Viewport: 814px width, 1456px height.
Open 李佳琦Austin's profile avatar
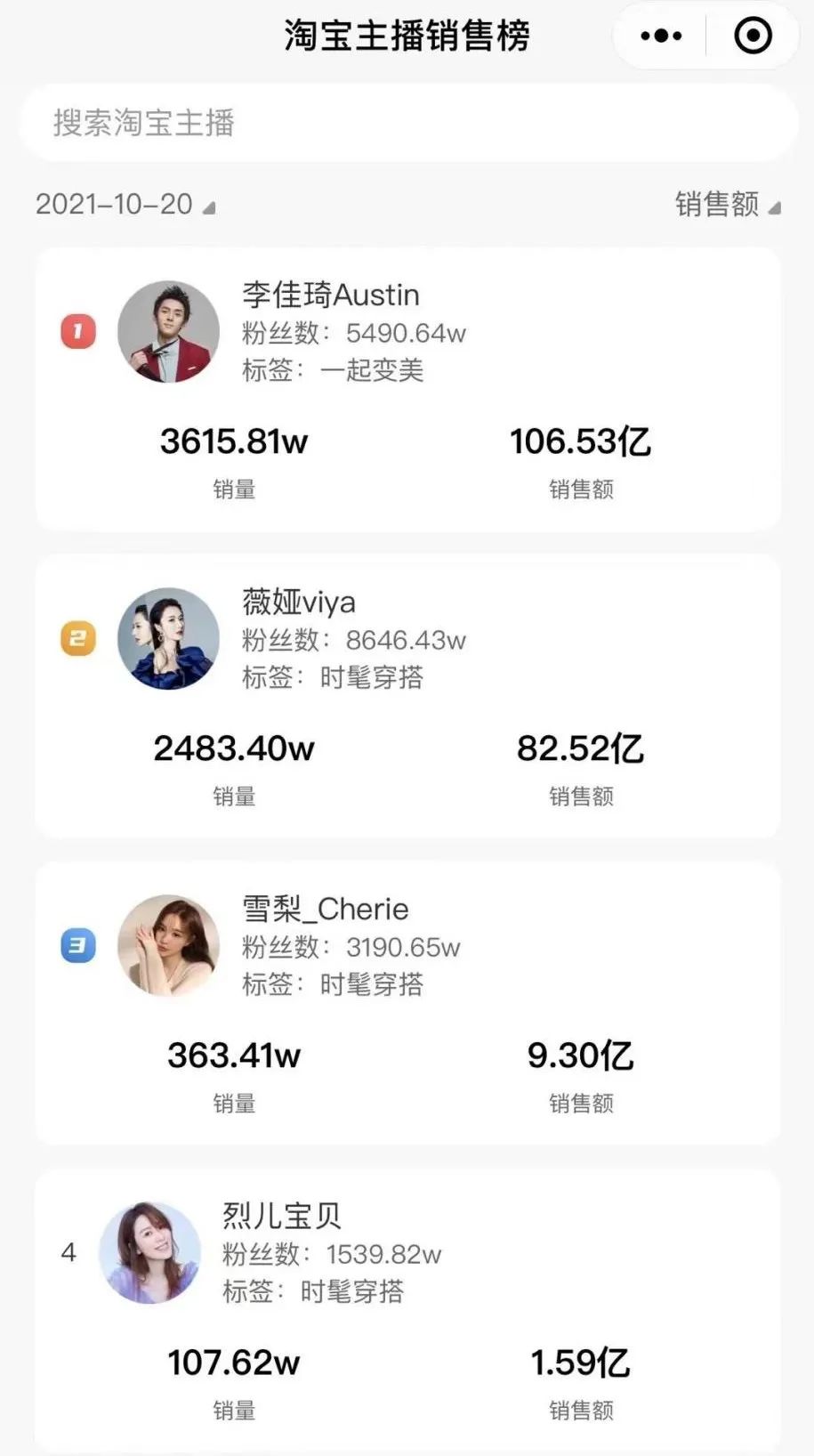click(168, 331)
